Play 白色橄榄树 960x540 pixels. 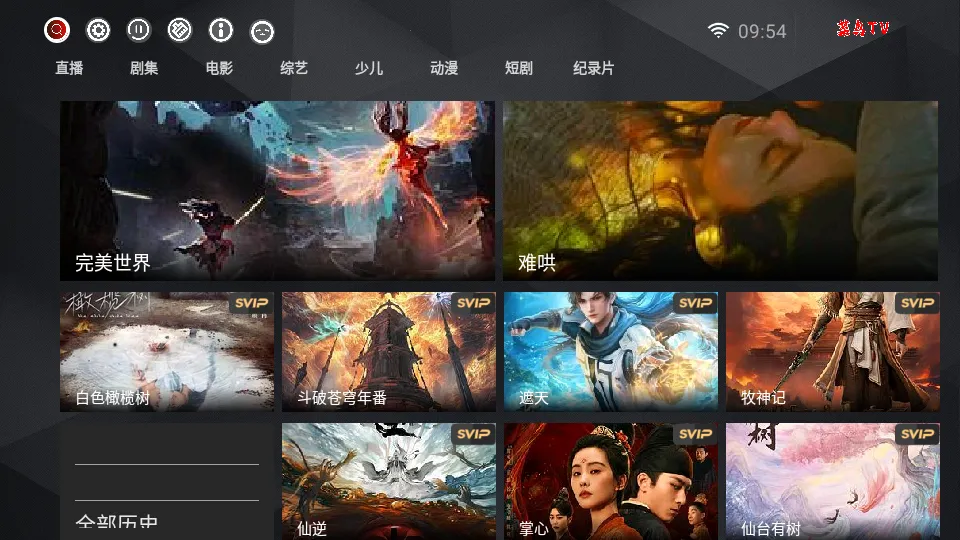pyautogui.click(x=167, y=351)
